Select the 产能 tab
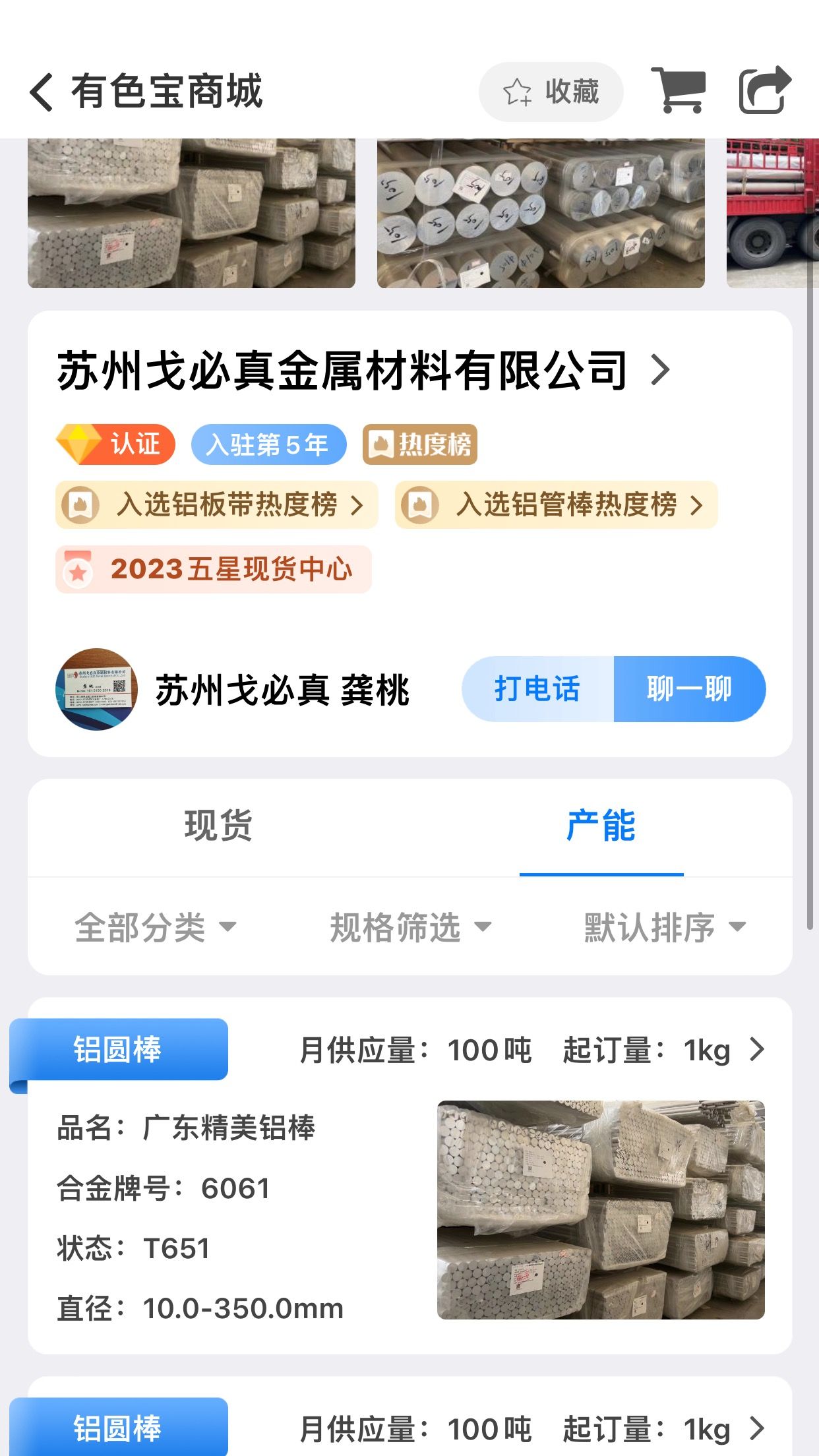The width and height of the screenshot is (819, 1456). point(601,826)
